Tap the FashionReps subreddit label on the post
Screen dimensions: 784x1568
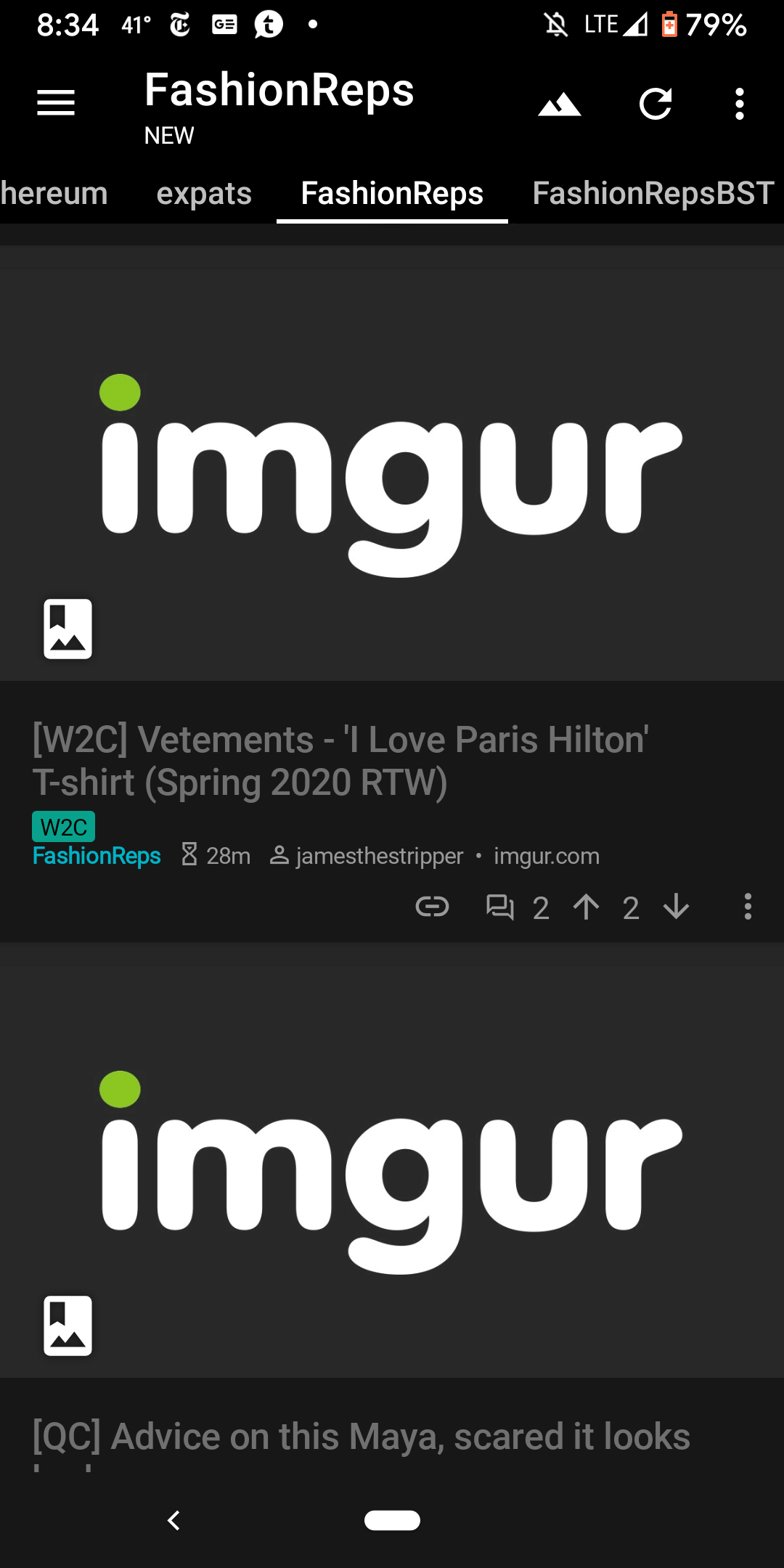tap(96, 856)
